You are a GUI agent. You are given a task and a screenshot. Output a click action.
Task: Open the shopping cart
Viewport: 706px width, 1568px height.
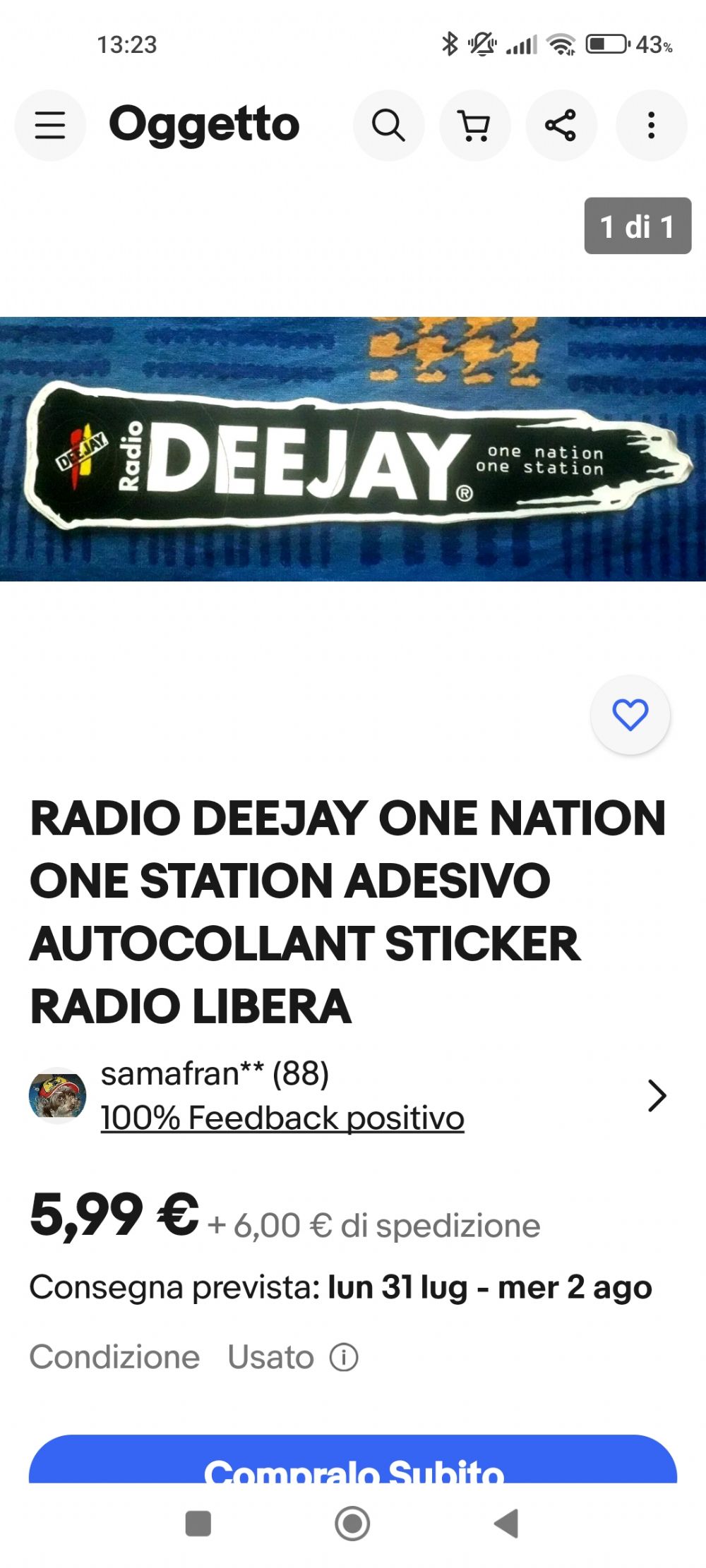pos(475,126)
